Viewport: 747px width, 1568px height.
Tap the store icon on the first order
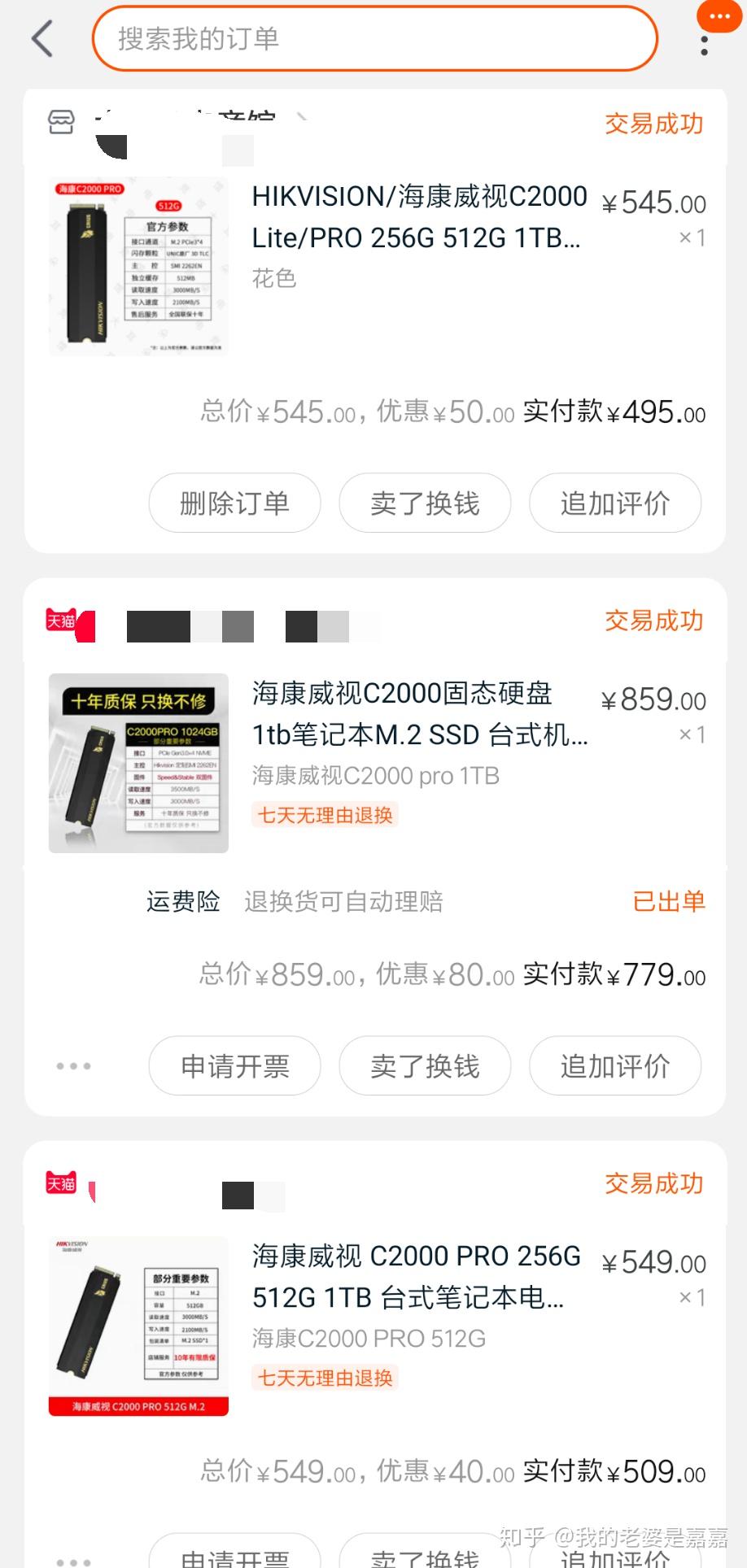(61, 124)
